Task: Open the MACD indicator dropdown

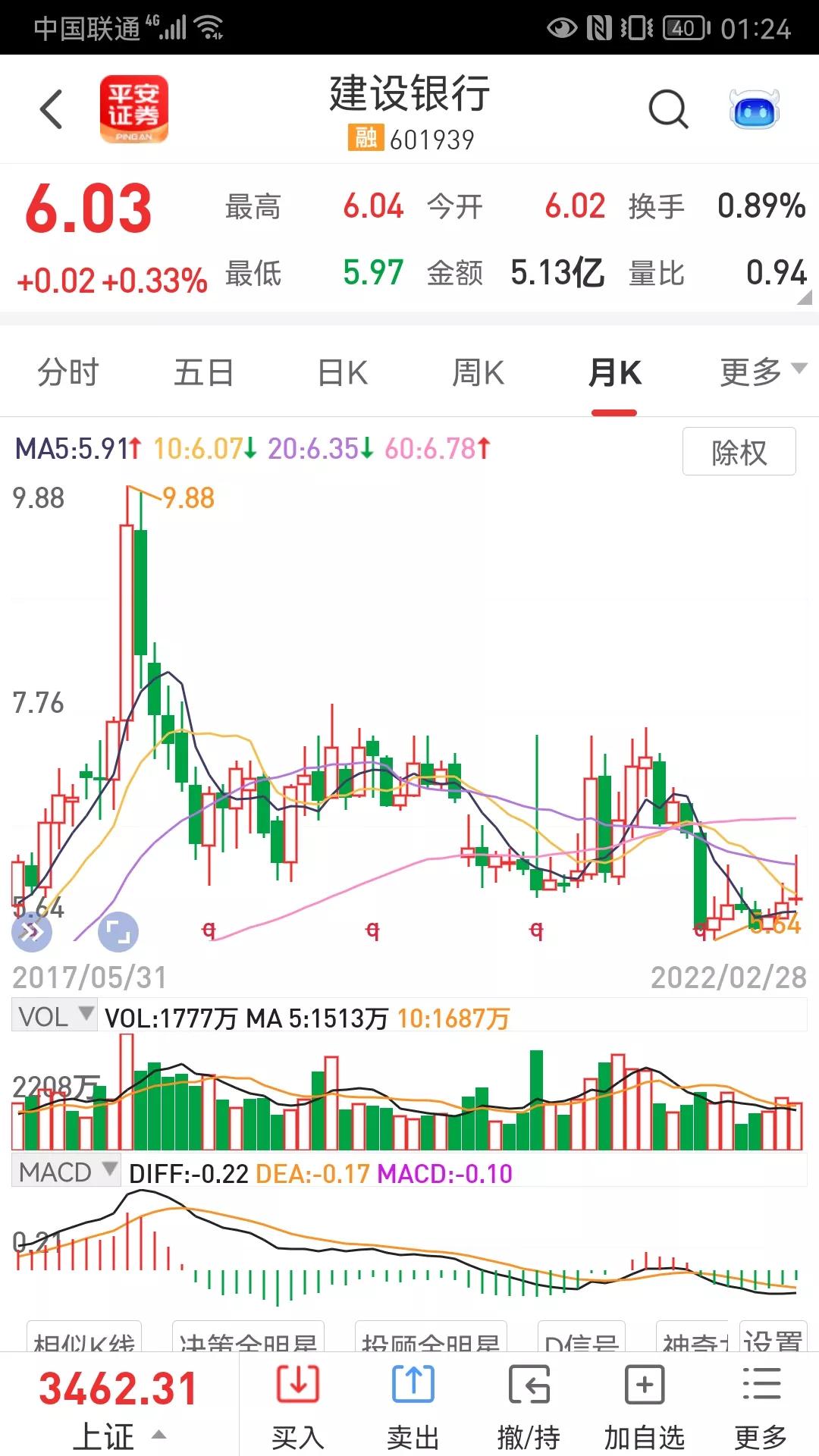Action: (67, 1172)
